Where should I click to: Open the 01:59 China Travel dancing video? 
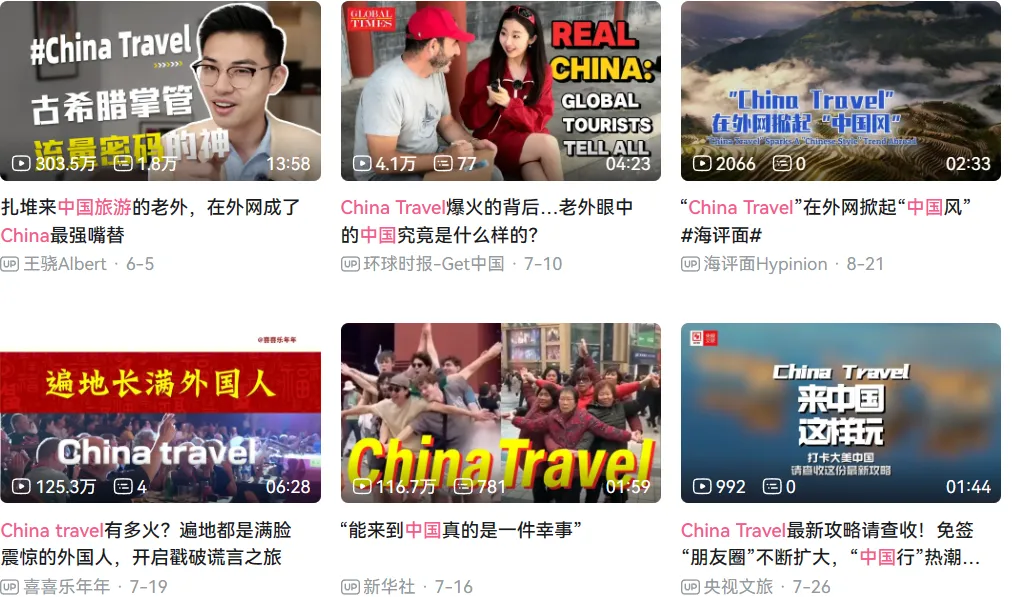(x=500, y=412)
